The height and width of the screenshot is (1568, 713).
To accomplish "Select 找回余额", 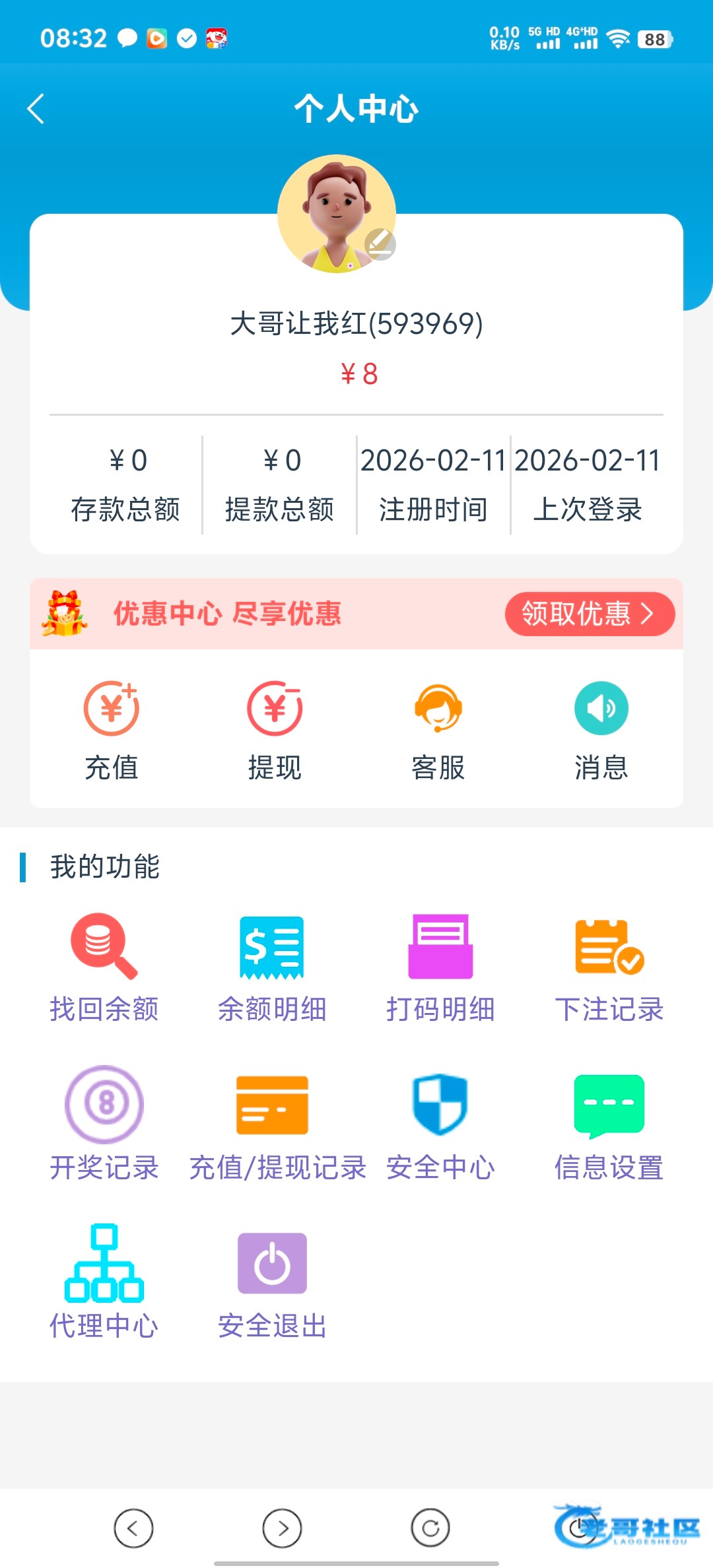I will [x=104, y=967].
